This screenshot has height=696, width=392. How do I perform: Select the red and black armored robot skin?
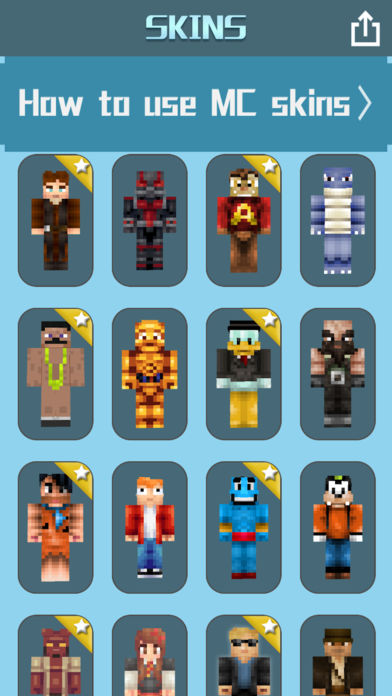click(150, 220)
